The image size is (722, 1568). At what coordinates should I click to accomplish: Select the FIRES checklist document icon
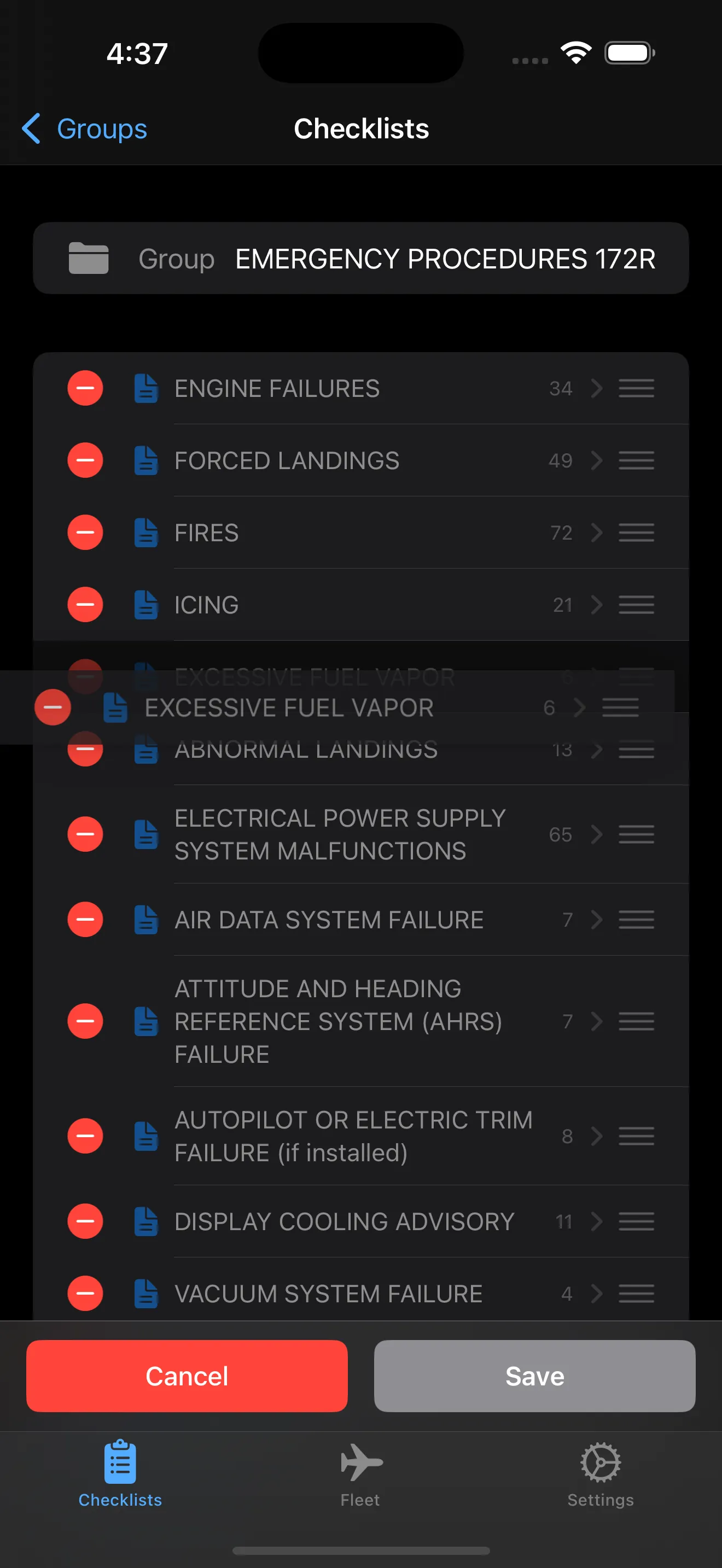pos(145,532)
